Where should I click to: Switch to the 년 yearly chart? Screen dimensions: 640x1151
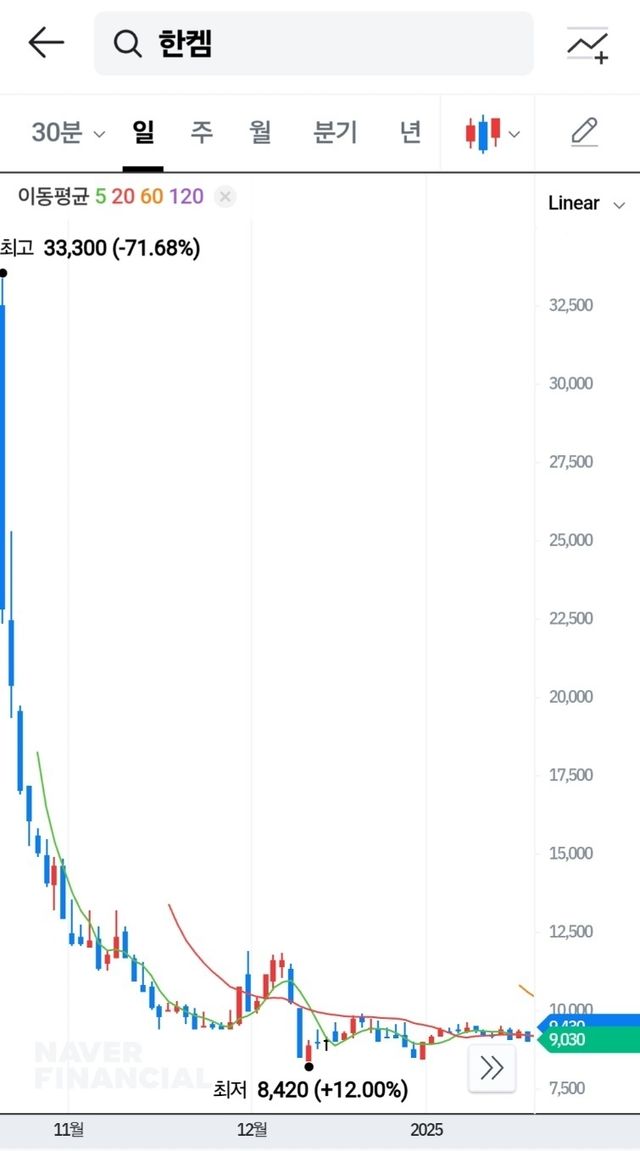point(410,132)
